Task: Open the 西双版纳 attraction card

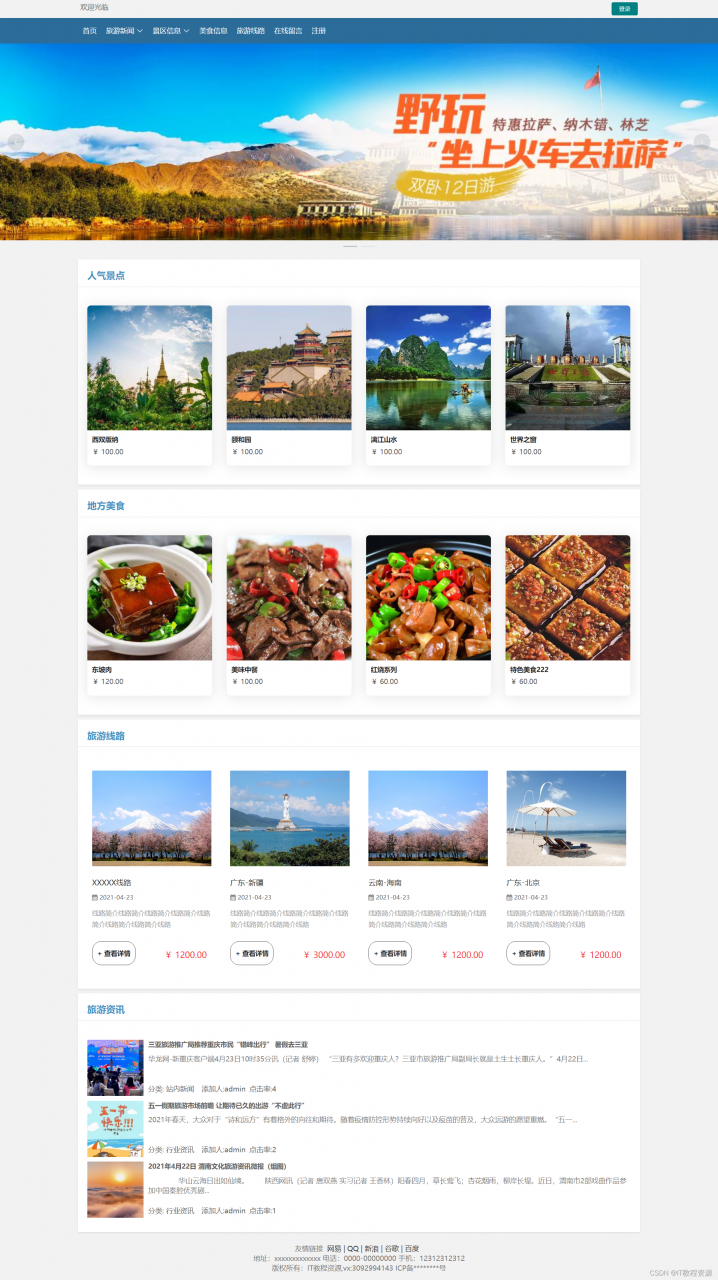Action: tap(150, 384)
